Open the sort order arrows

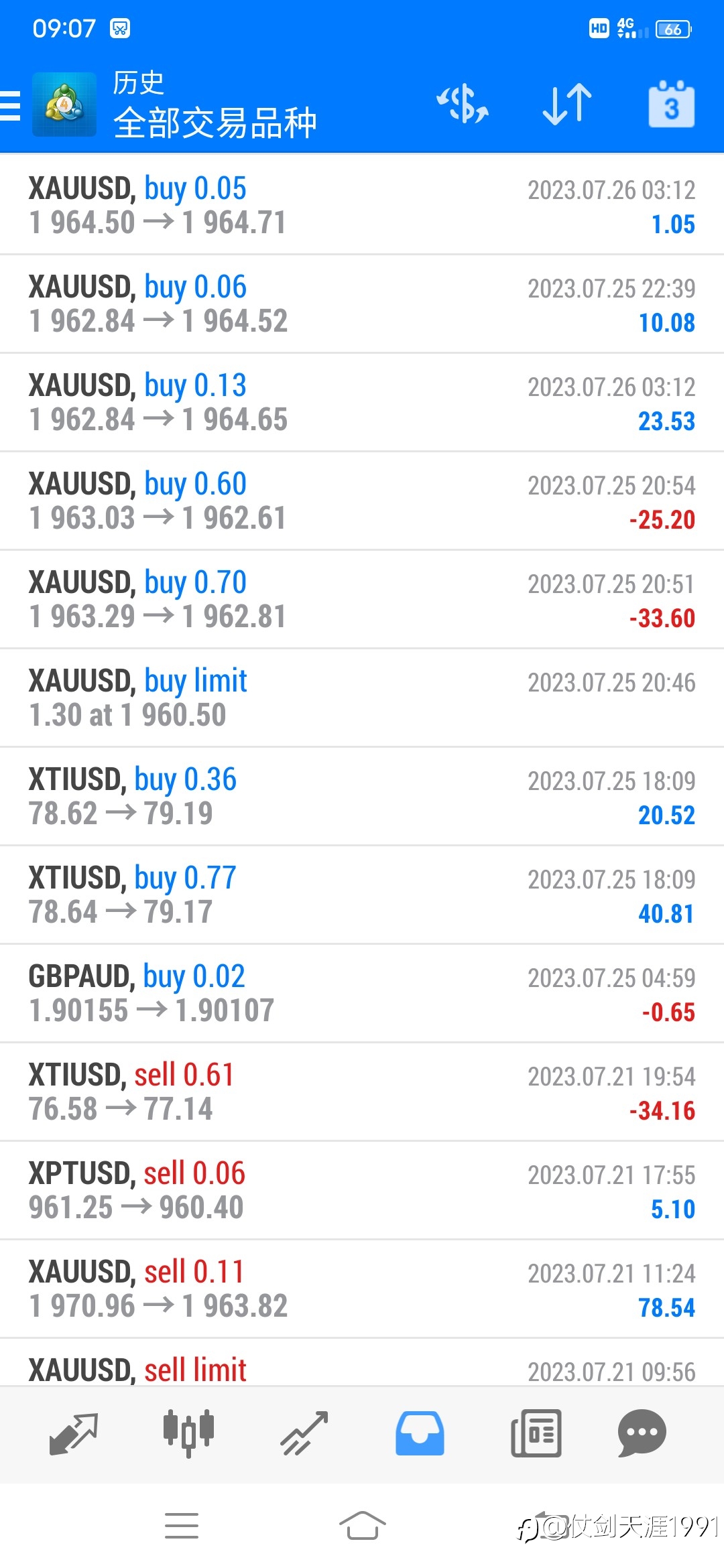pyautogui.click(x=567, y=105)
